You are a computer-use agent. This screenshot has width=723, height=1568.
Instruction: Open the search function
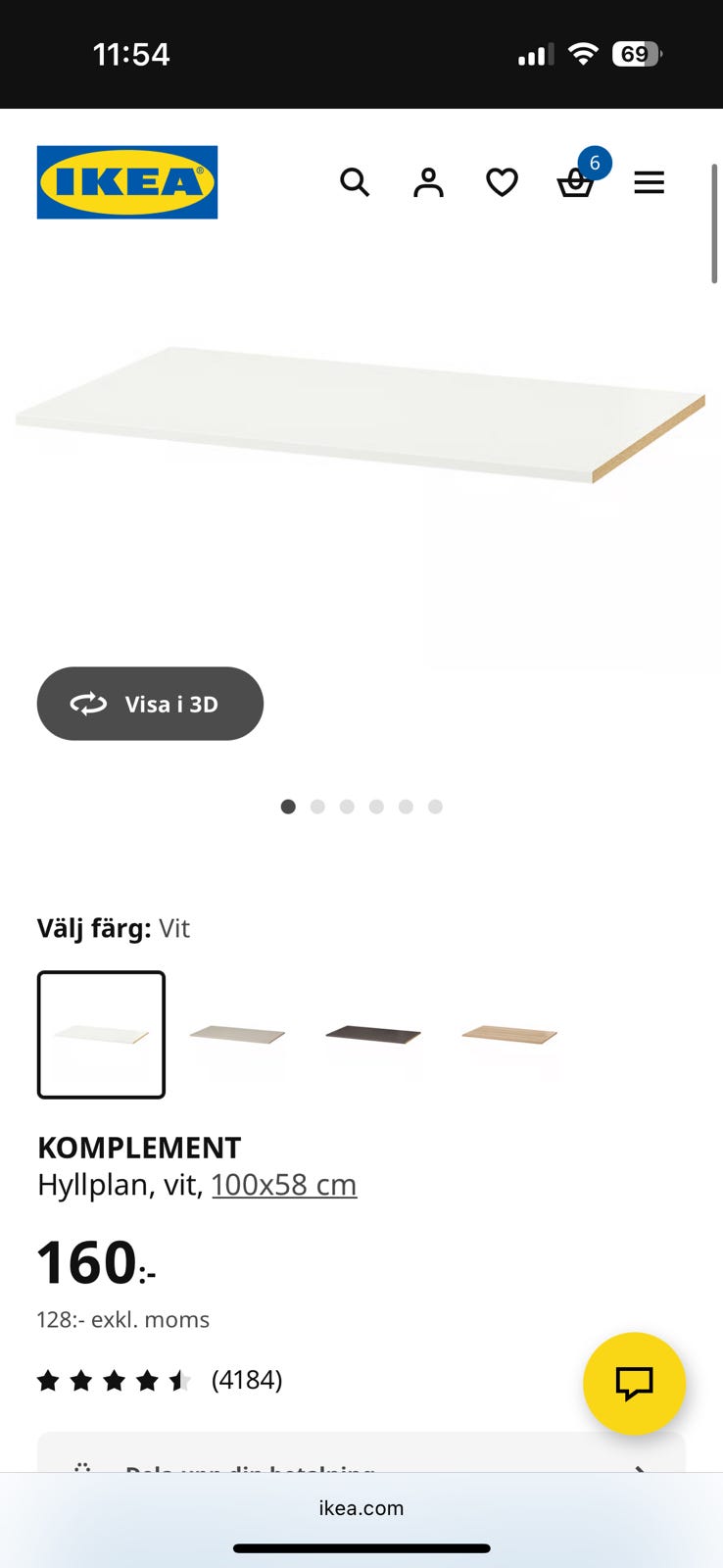point(355,182)
